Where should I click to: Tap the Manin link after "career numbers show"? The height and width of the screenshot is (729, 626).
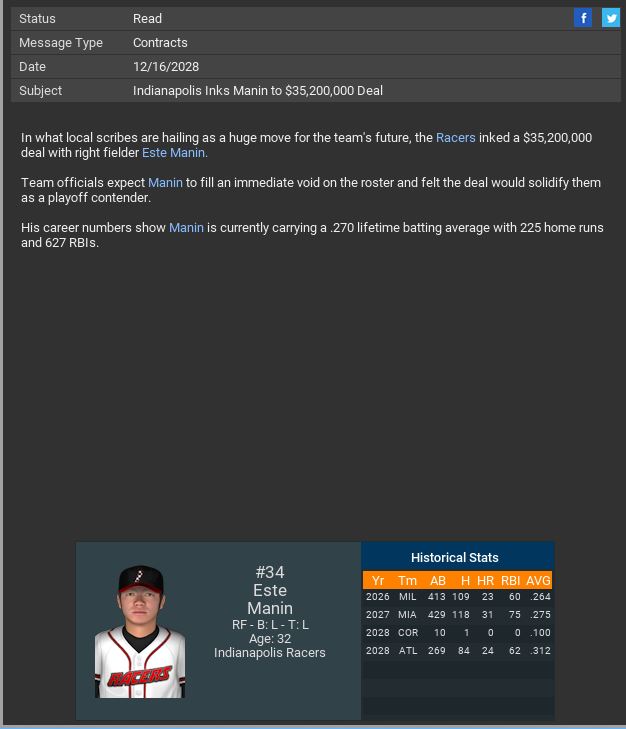click(186, 228)
